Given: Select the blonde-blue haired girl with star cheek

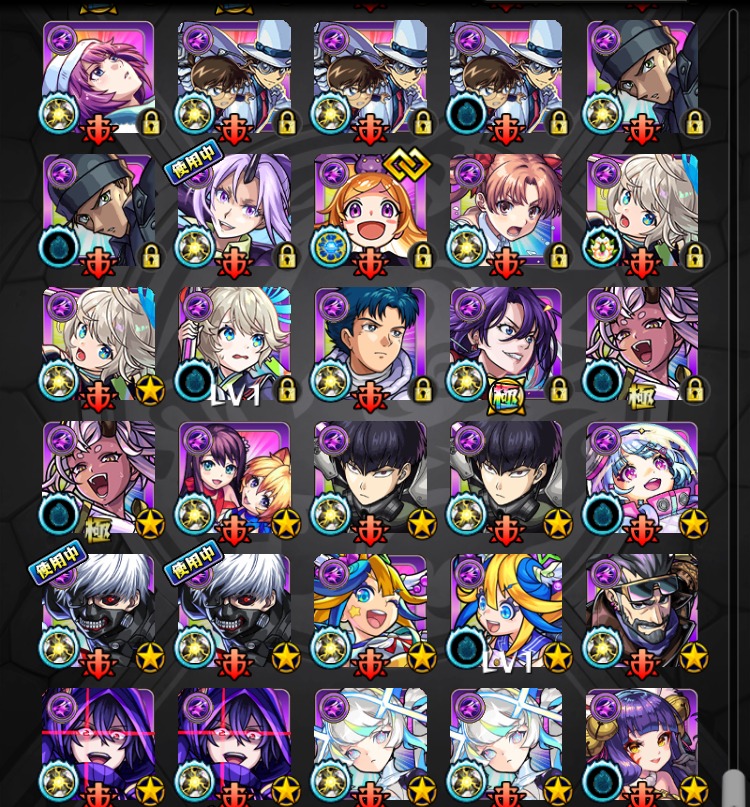Looking at the screenshot, I should pos(370,612).
